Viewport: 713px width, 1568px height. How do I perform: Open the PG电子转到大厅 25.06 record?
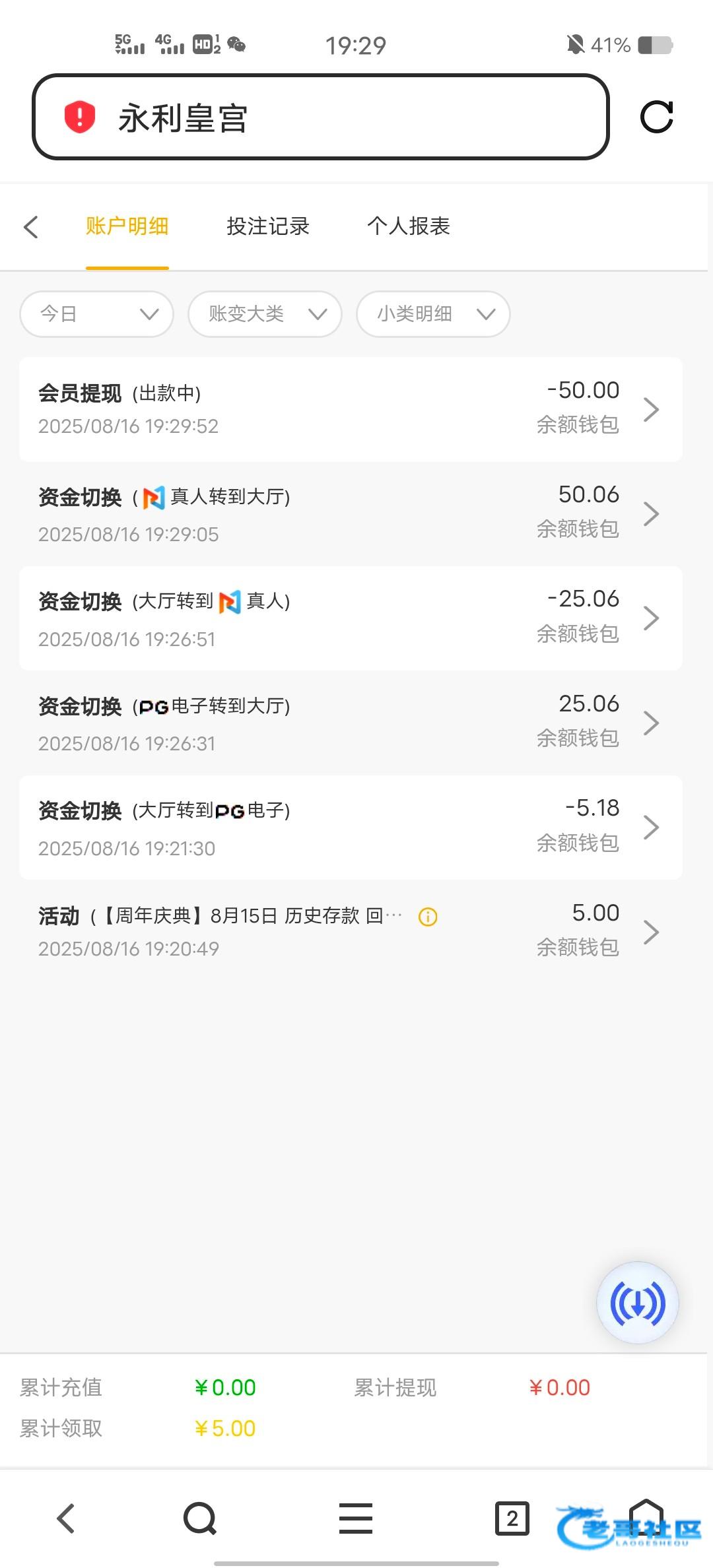tap(351, 723)
